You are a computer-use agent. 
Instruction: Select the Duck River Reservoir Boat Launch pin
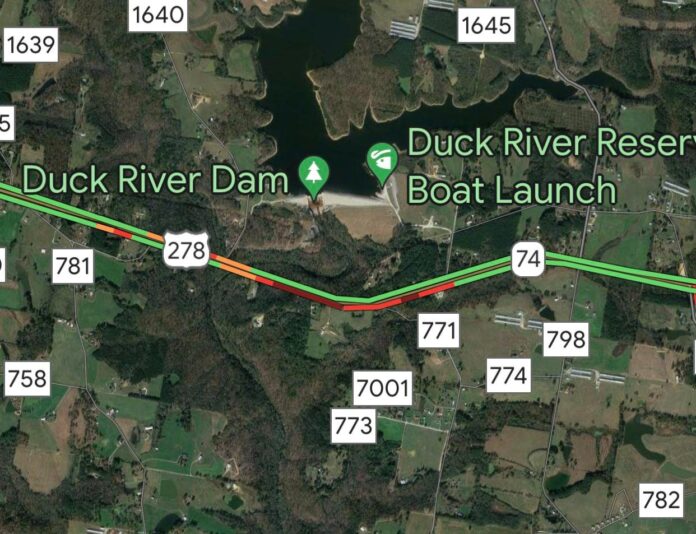click(x=381, y=161)
